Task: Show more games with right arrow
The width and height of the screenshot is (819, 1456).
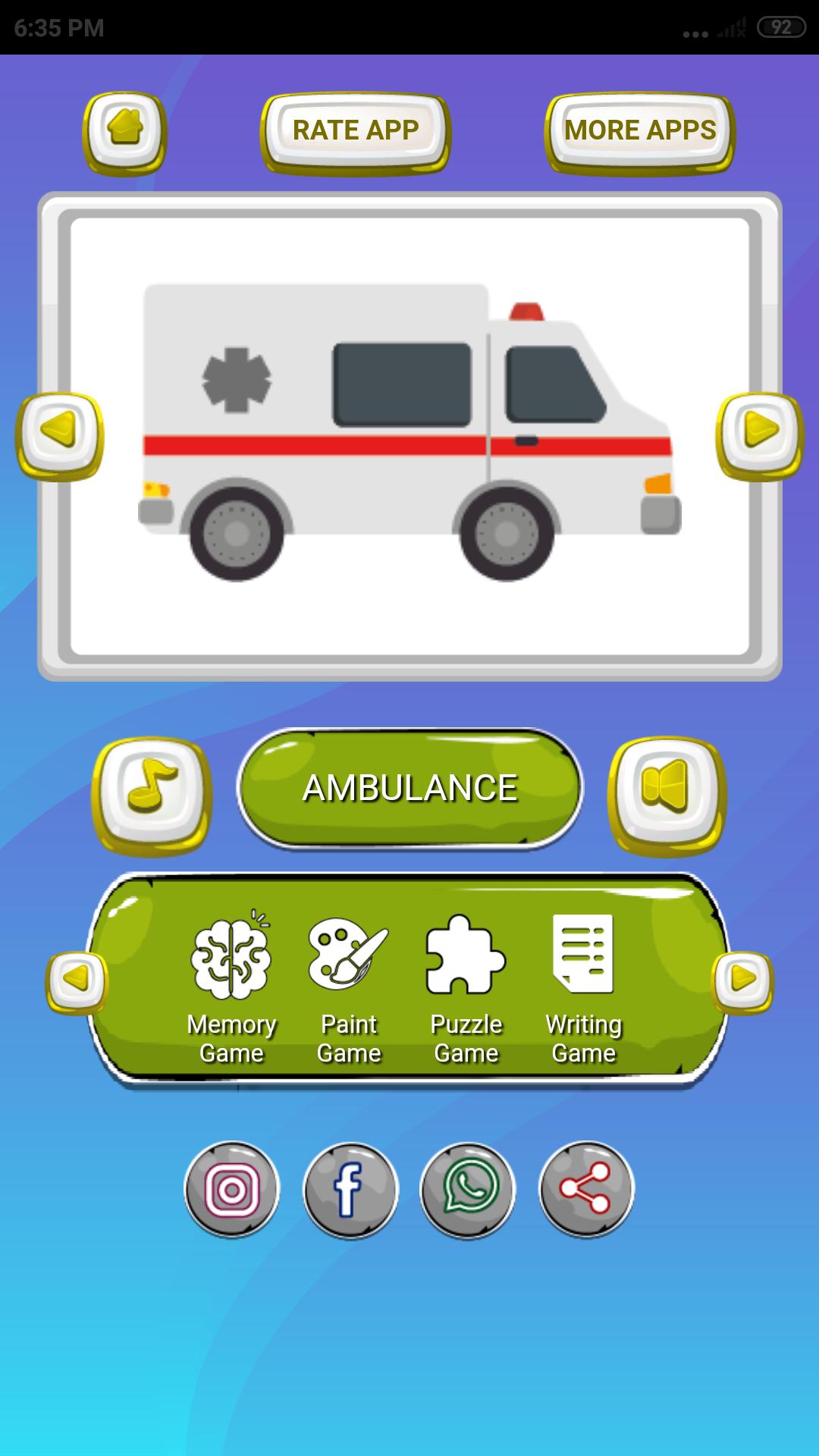Action: pos(742,981)
